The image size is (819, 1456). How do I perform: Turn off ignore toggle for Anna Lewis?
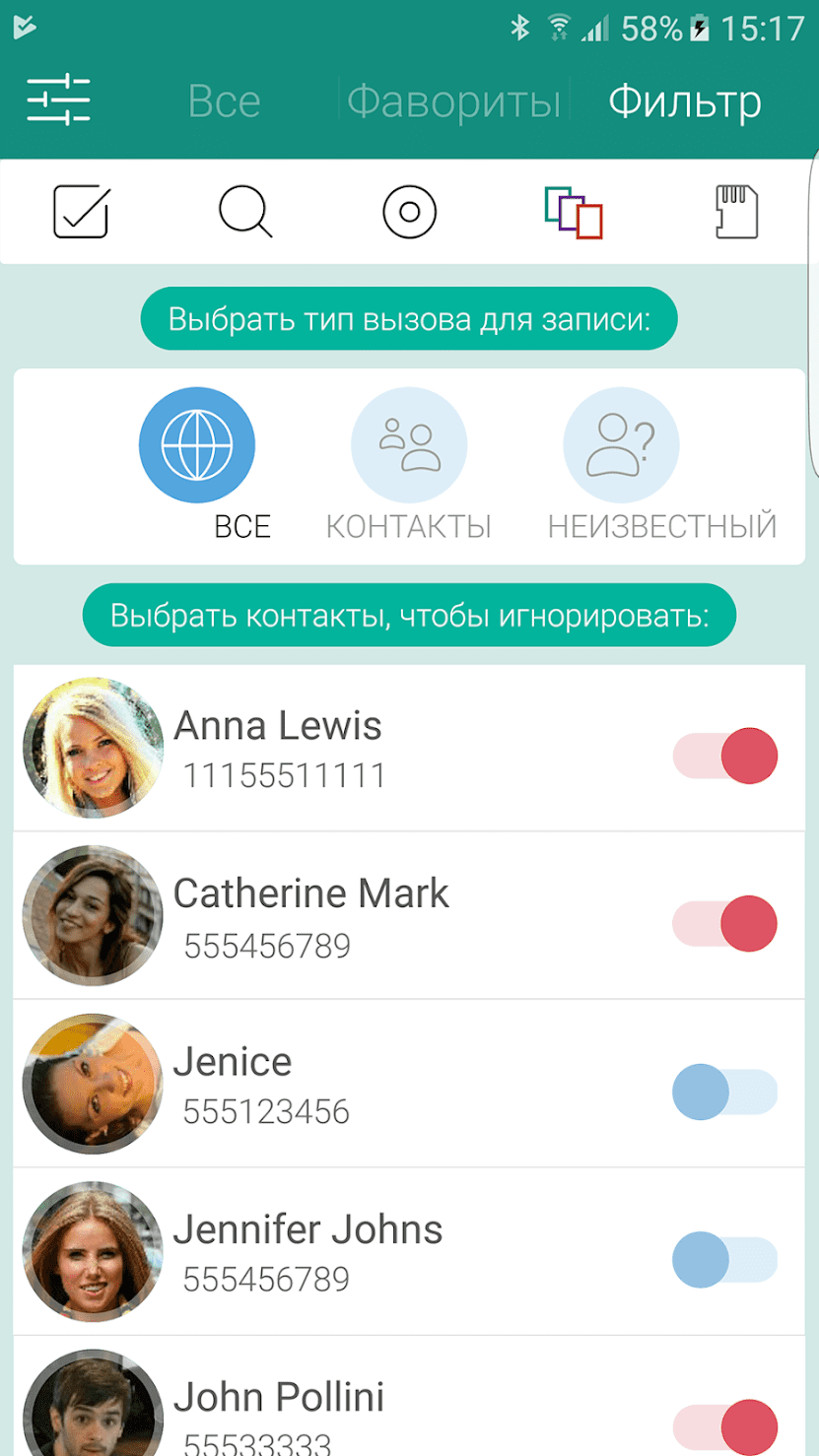click(x=725, y=757)
